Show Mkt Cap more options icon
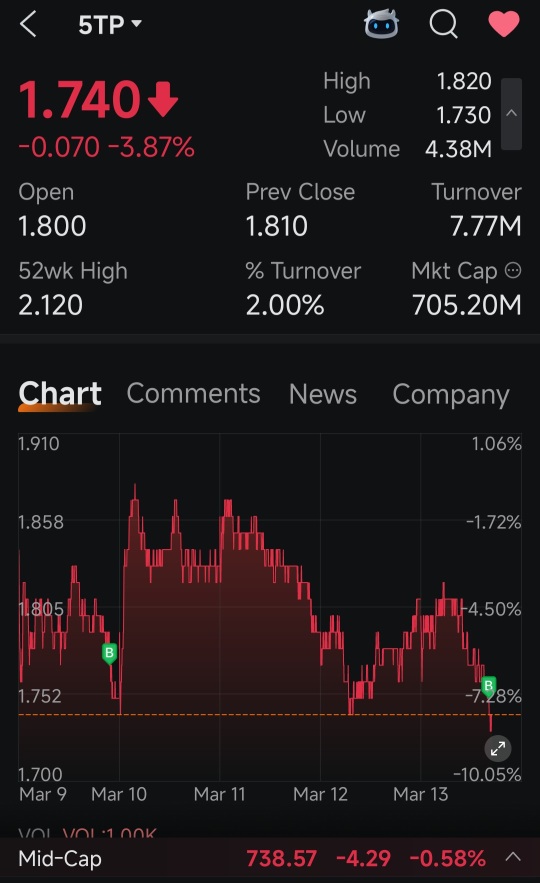 click(x=513, y=270)
